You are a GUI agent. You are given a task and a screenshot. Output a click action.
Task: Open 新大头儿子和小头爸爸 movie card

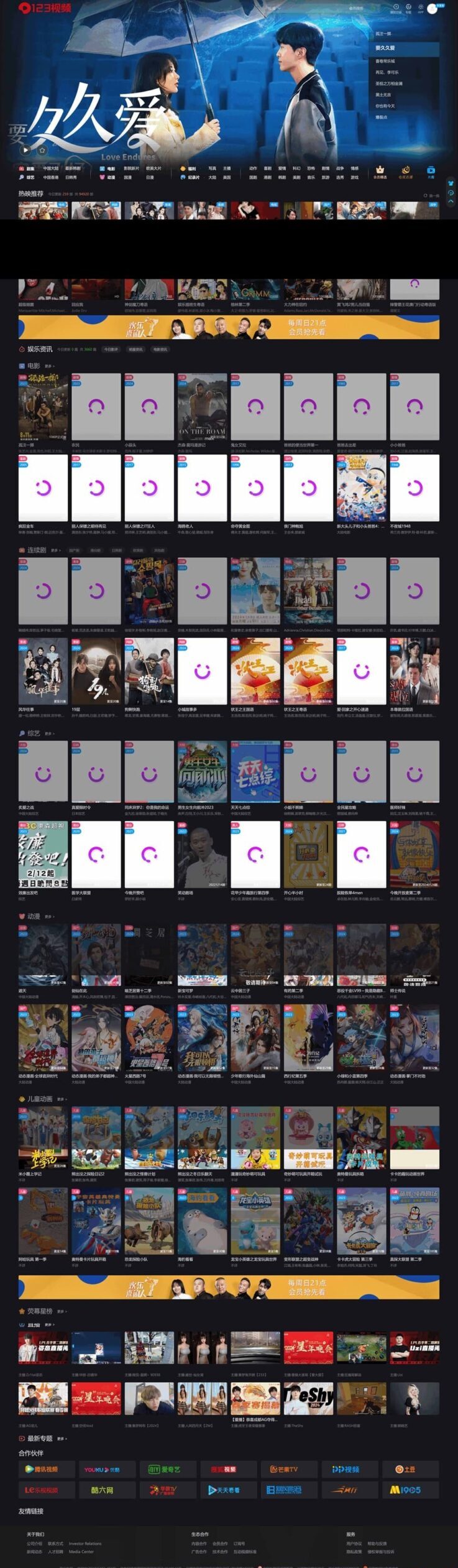[361, 488]
